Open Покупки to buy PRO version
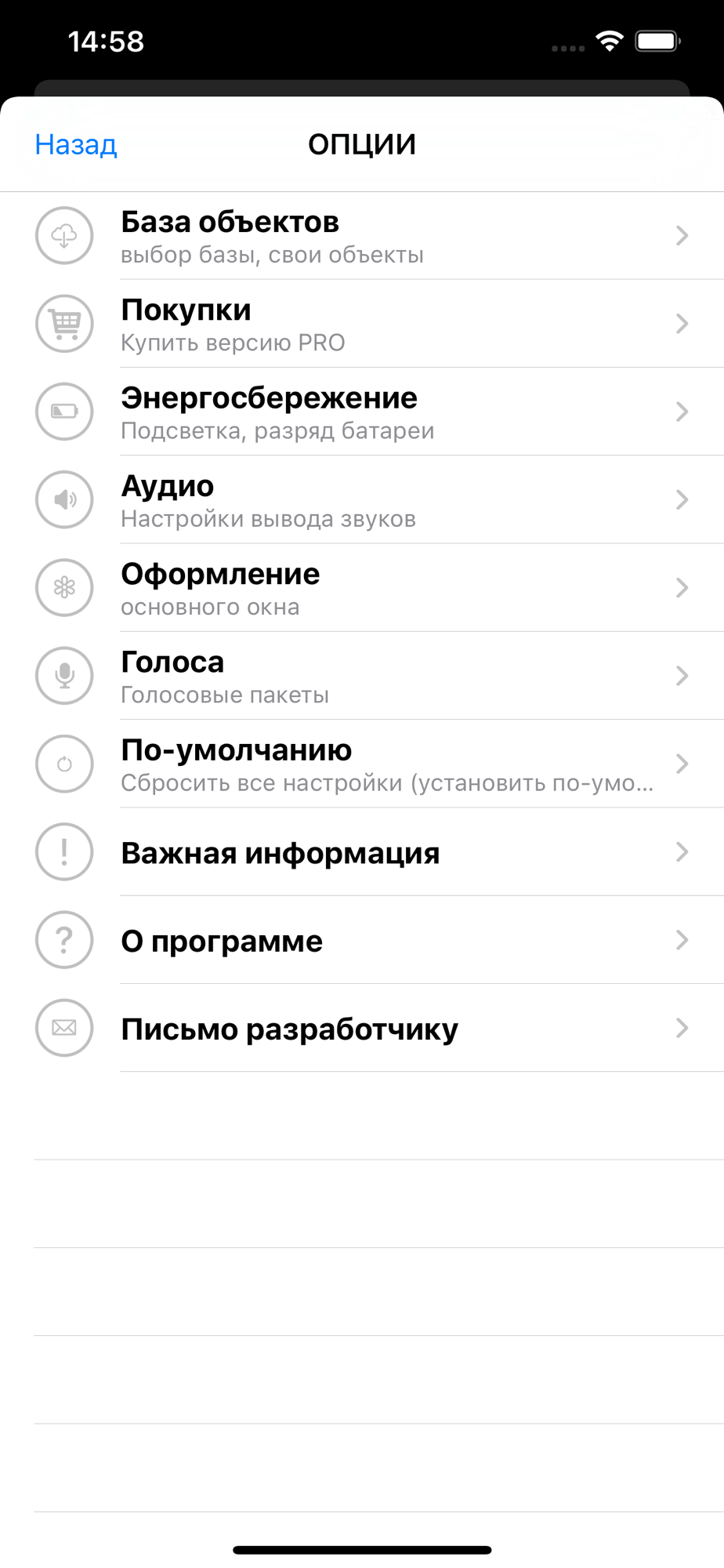This screenshot has width=724, height=1568. click(x=362, y=324)
